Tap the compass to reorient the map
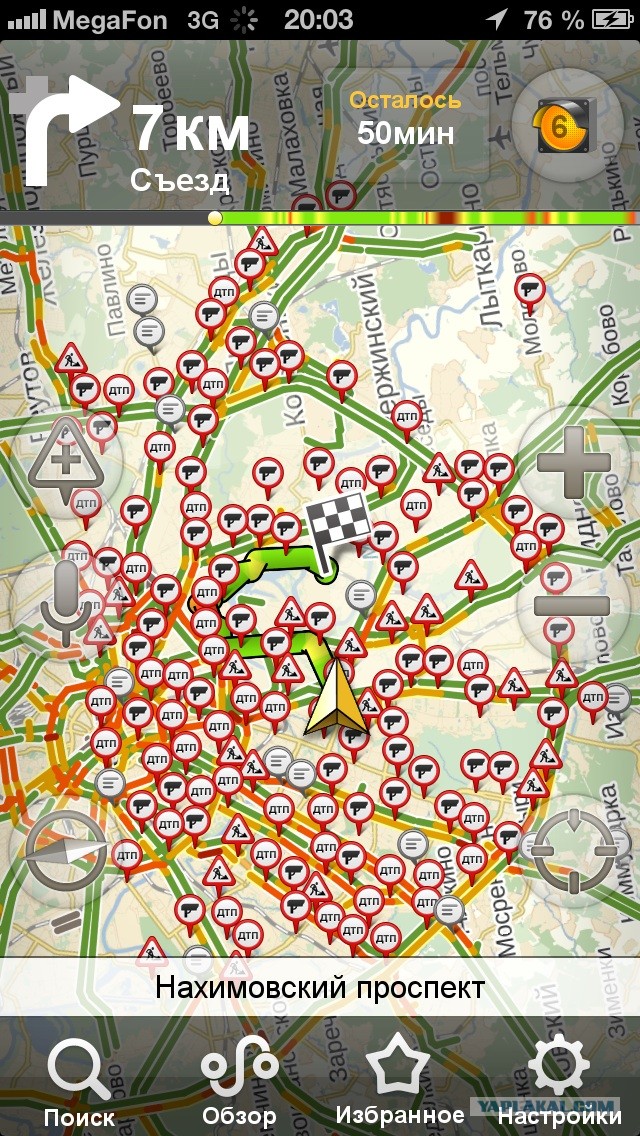Screen dimensions: 640x1136 click(66, 851)
